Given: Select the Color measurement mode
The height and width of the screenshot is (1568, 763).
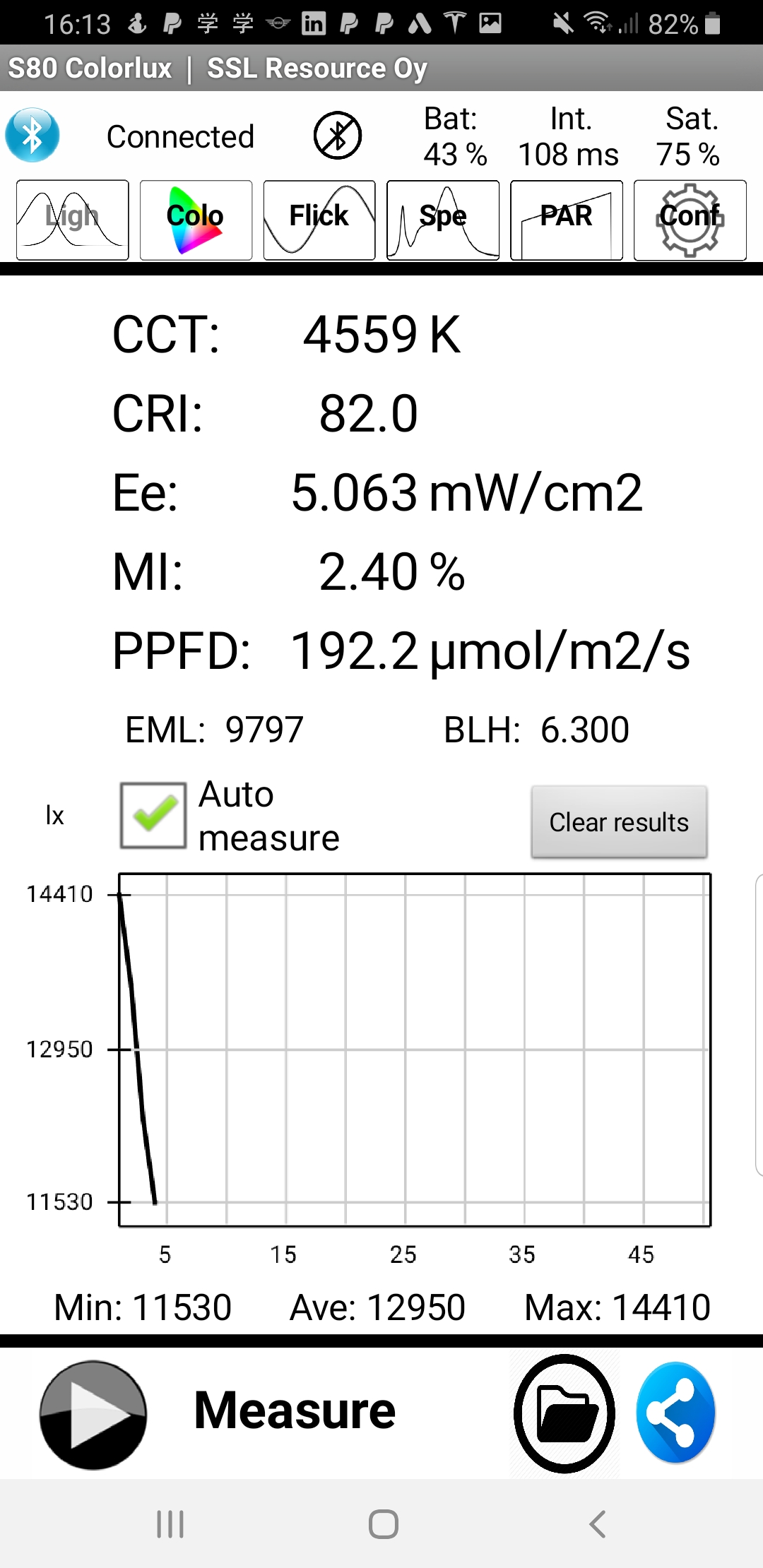Looking at the screenshot, I should 195,219.
